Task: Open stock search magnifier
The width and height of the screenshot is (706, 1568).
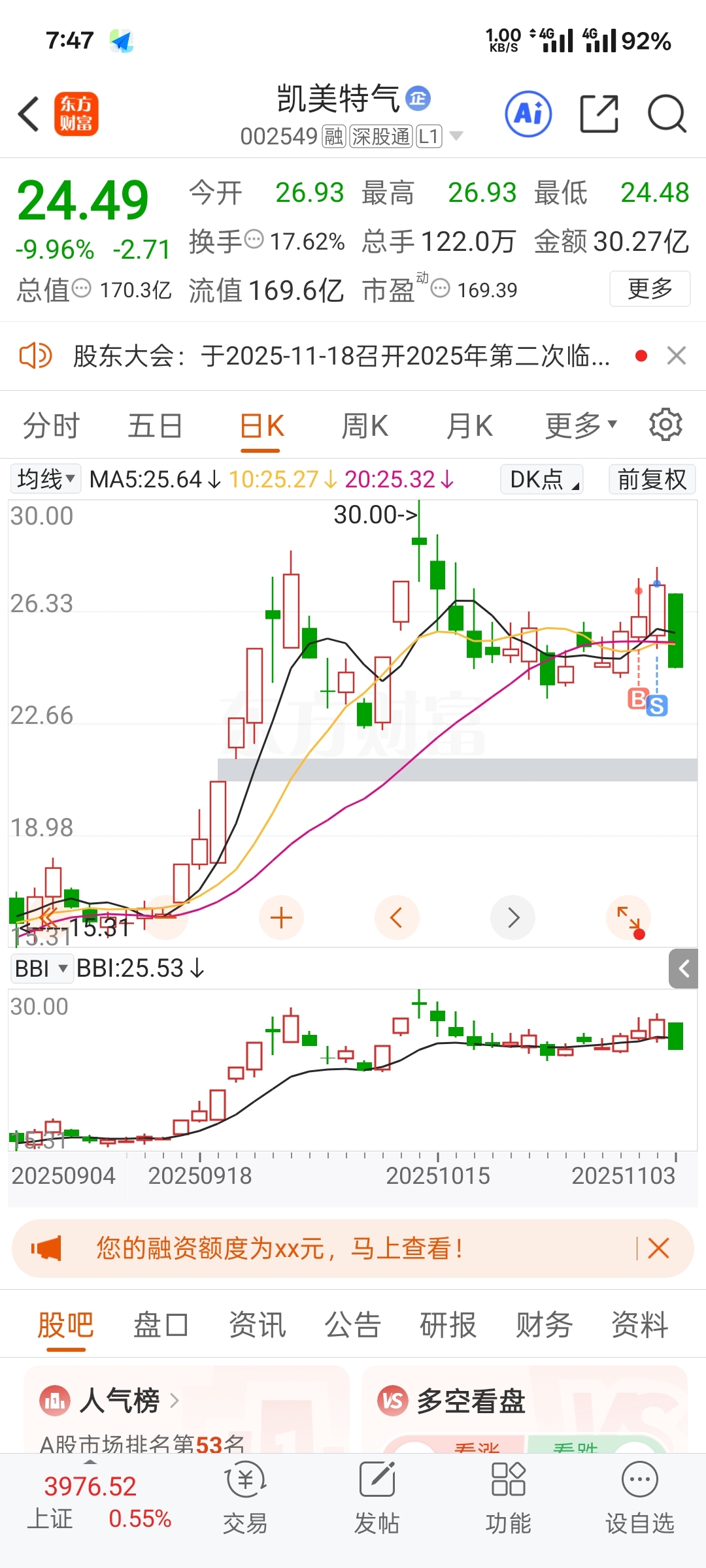Action: (x=666, y=114)
